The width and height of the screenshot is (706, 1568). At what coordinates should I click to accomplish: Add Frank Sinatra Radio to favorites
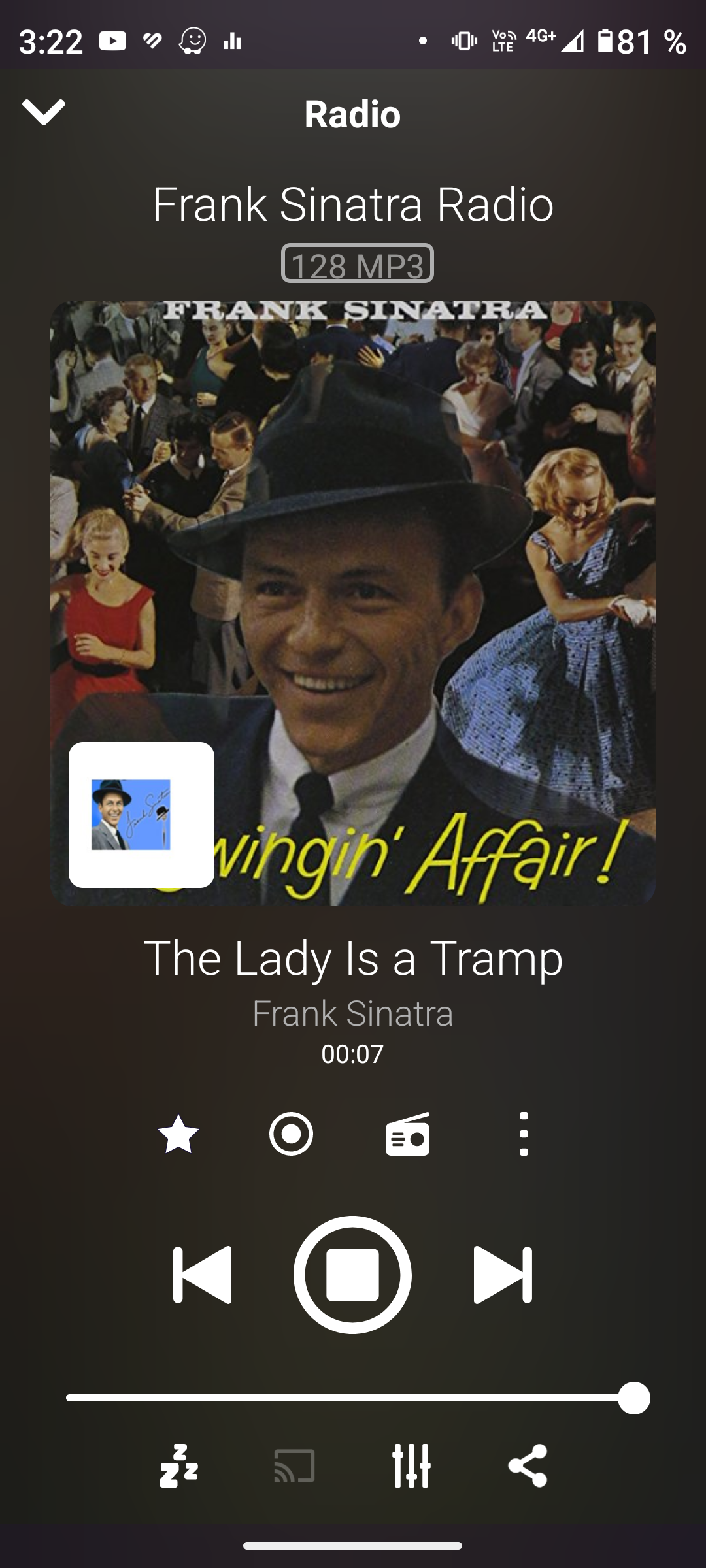[x=178, y=1134]
